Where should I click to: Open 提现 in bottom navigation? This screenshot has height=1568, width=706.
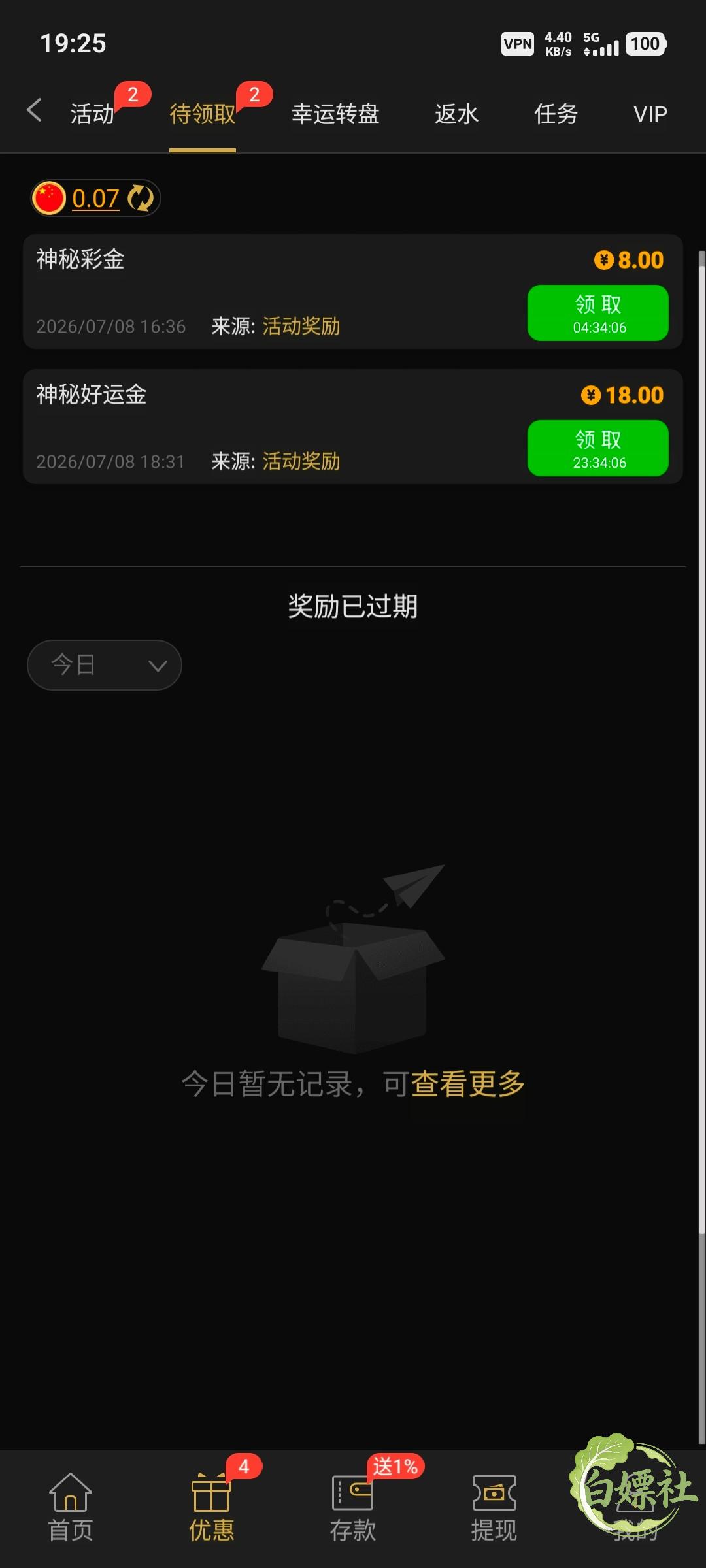(494, 1508)
